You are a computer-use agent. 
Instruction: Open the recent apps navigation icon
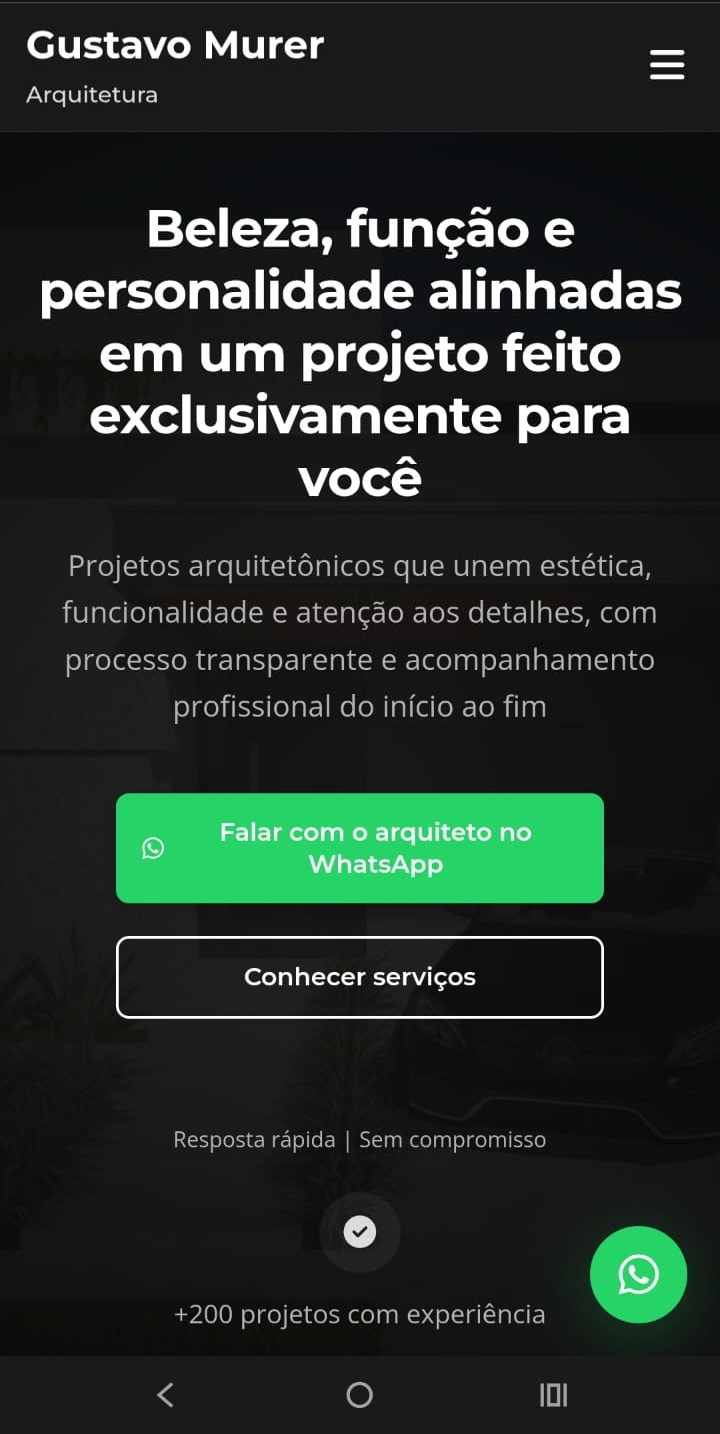click(553, 1394)
